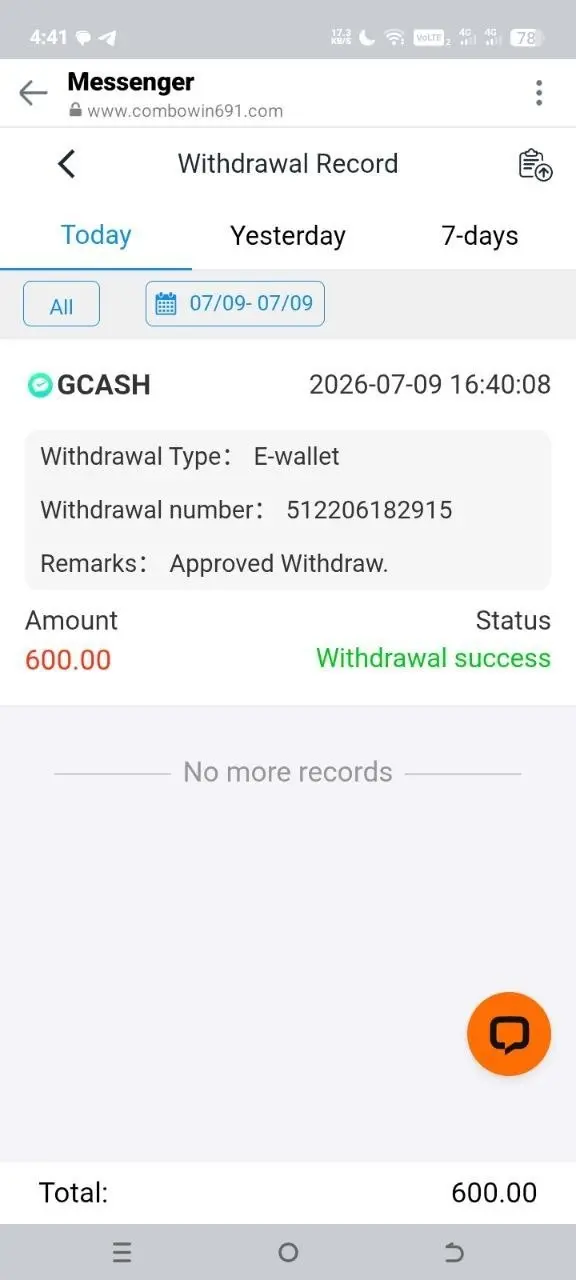Open the 07/09- 07/09 date picker
Screen dimensions: 576x1280
pos(235,303)
